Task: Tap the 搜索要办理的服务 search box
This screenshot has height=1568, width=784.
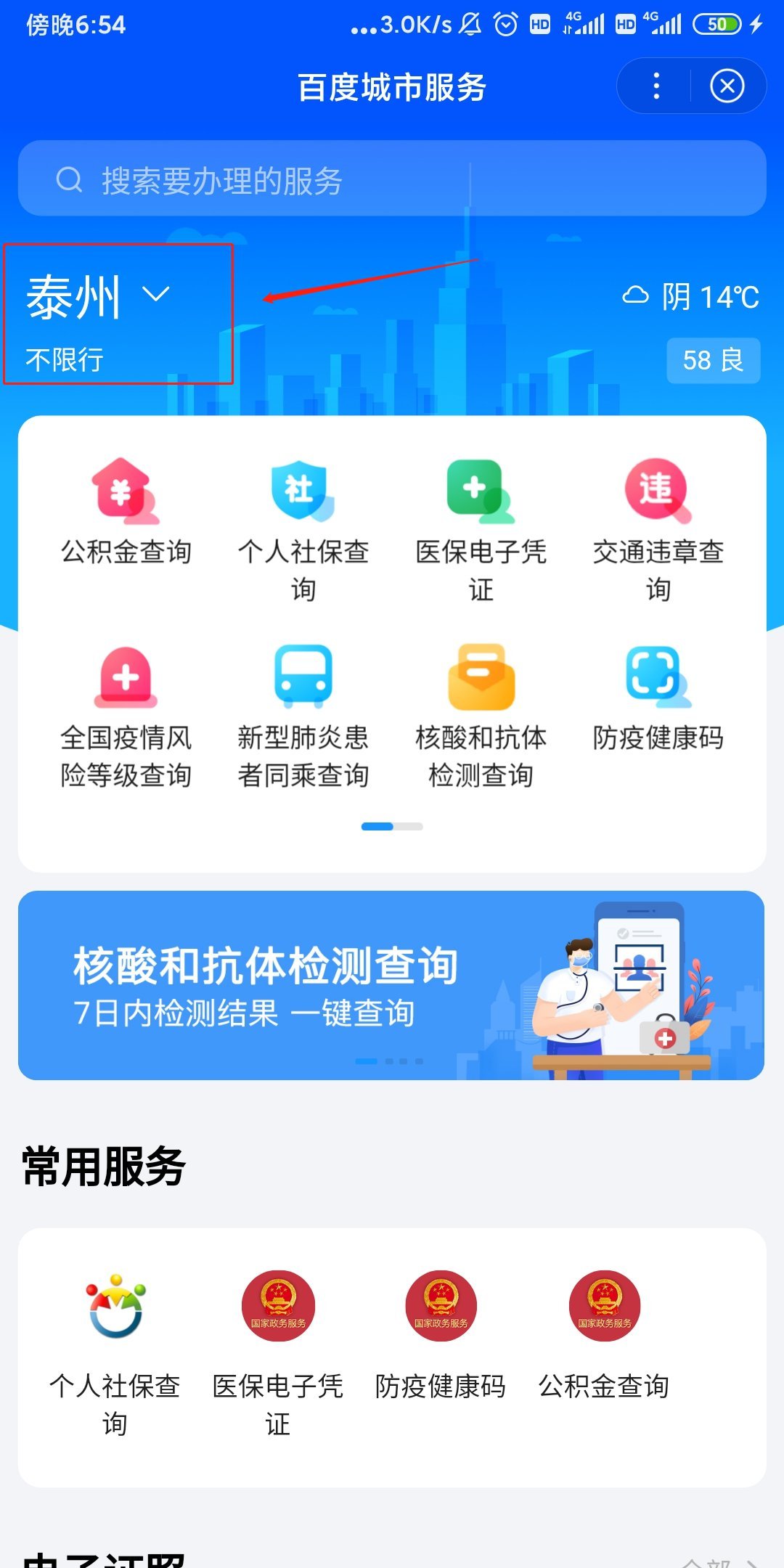Action: pyautogui.click(x=392, y=179)
